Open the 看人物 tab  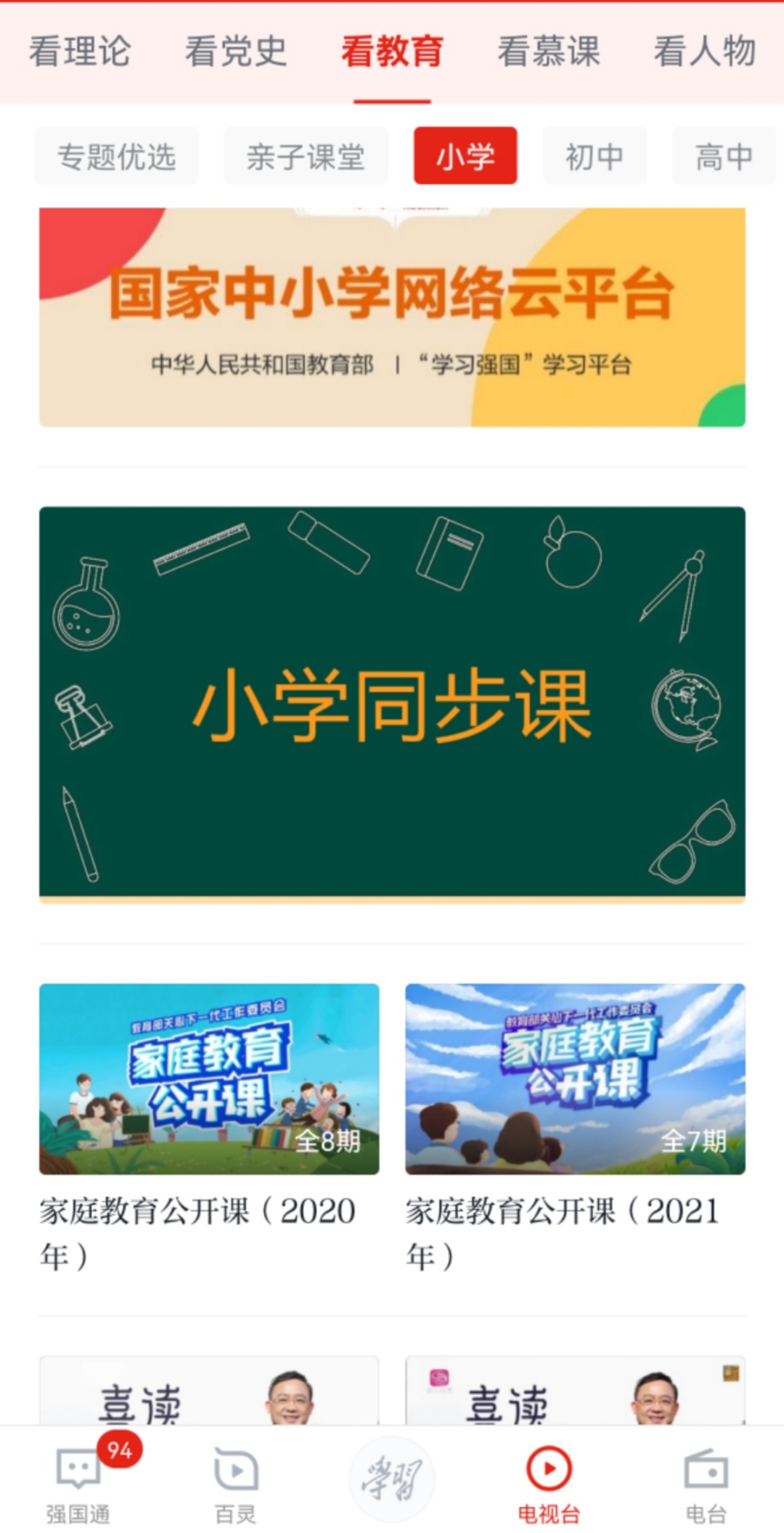703,52
